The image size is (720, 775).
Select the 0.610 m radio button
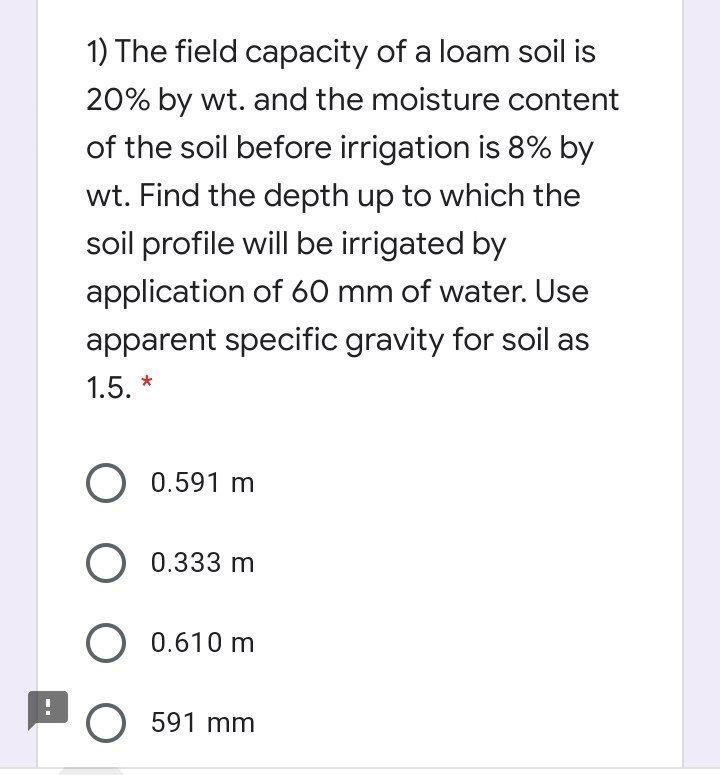[x=107, y=643]
